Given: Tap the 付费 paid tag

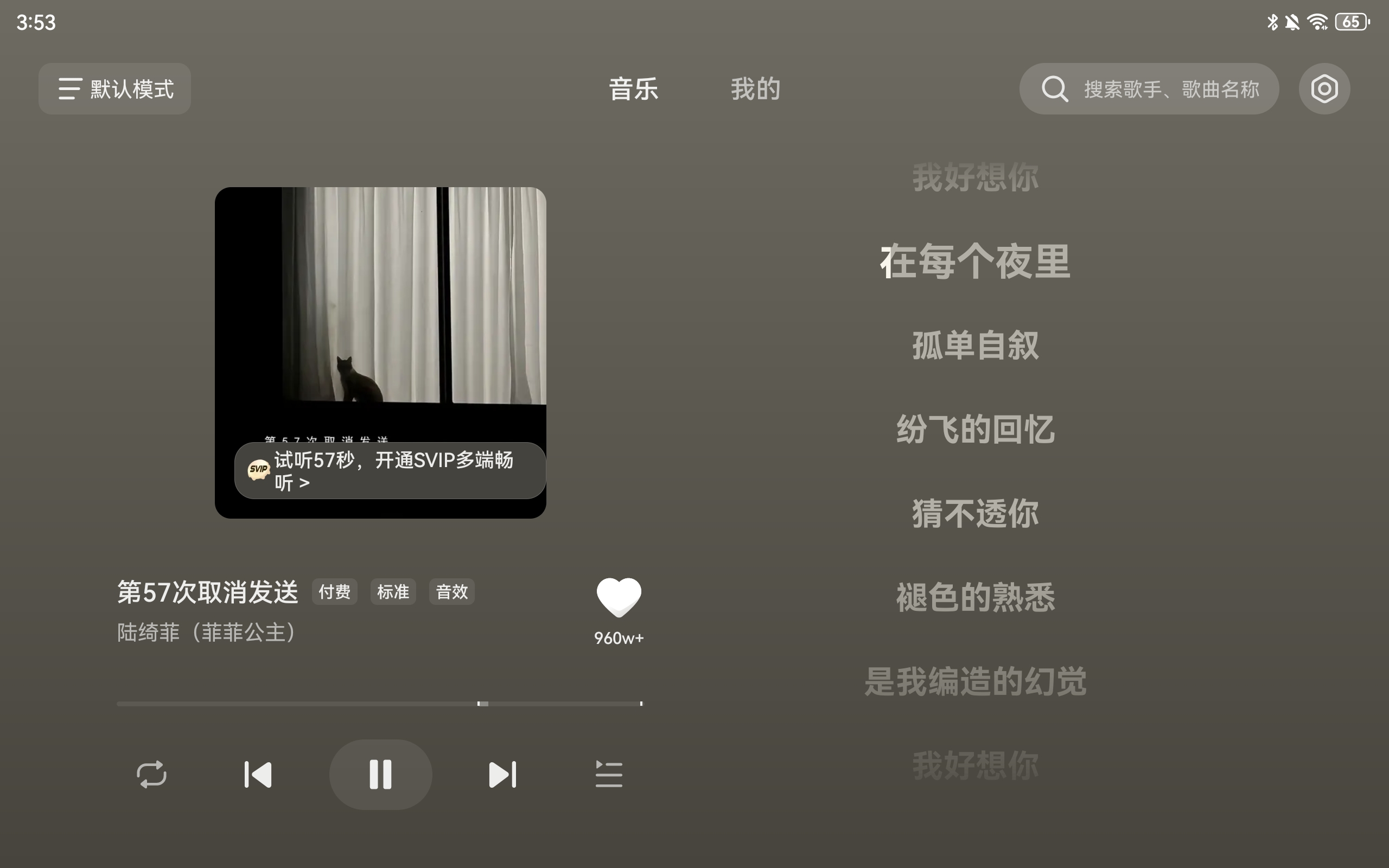Looking at the screenshot, I should point(334,592).
